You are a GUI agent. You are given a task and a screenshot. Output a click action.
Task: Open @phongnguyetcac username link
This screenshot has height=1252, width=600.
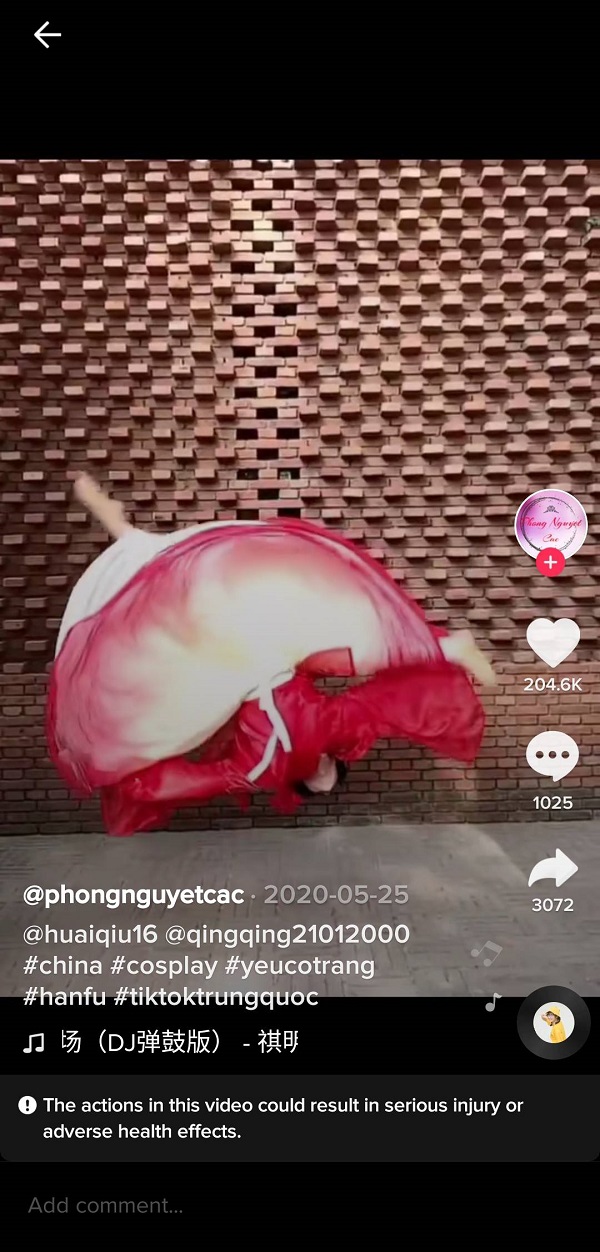pyautogui.click(x=133, y=894)
